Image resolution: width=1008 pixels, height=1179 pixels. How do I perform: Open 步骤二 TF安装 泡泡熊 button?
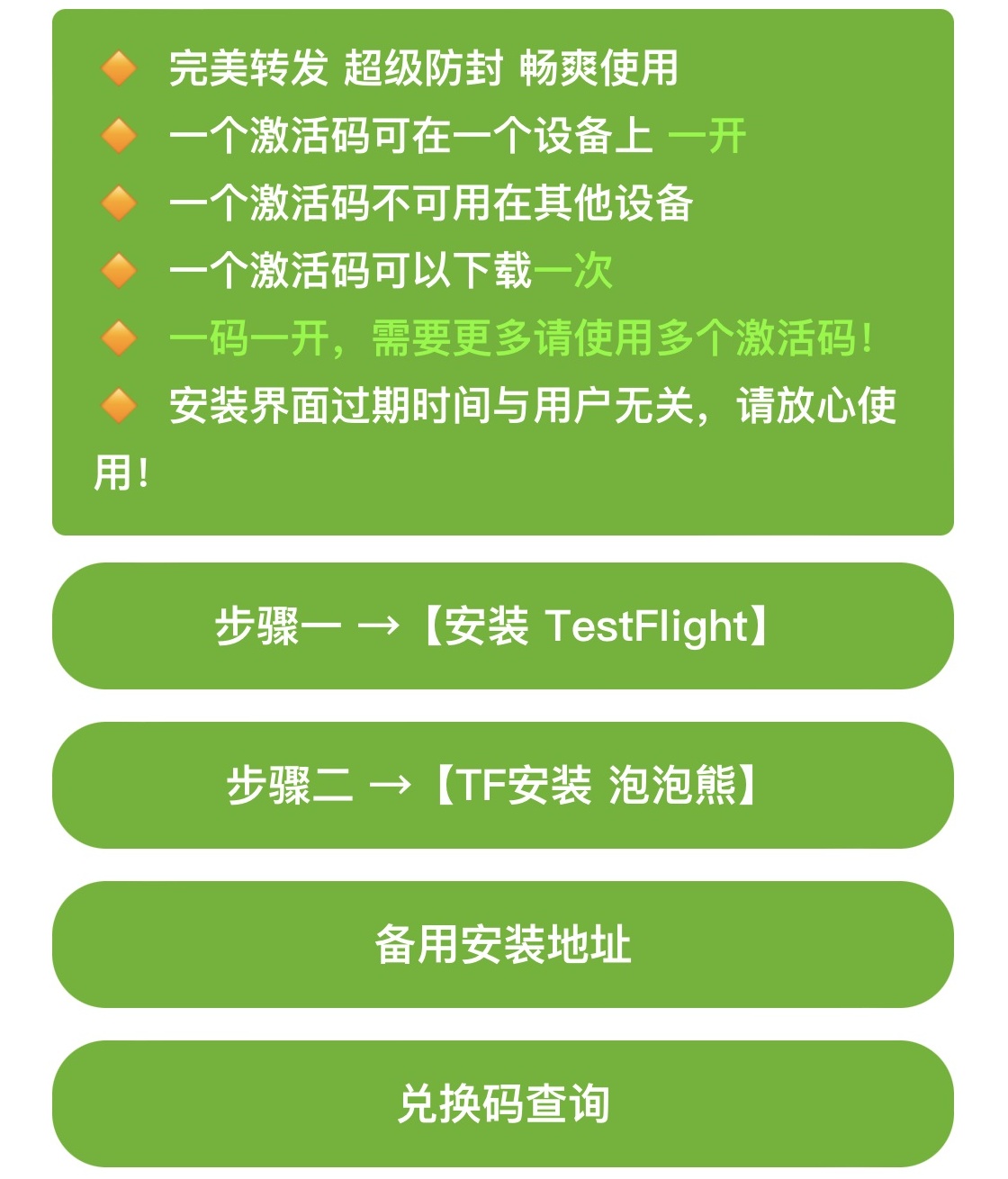tap(504, 785)
